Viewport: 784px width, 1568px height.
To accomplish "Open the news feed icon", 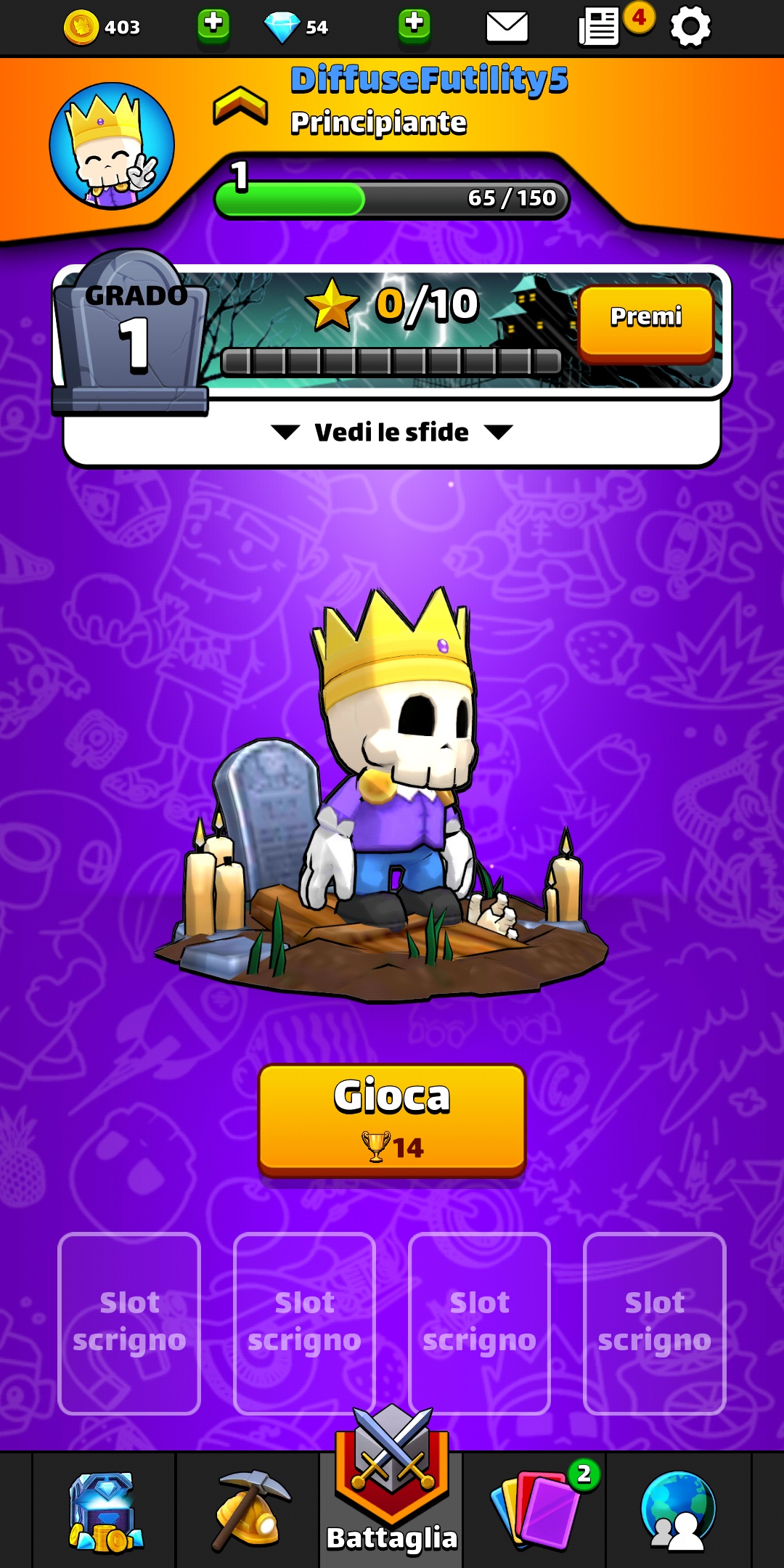I will (x=599, y=28).
